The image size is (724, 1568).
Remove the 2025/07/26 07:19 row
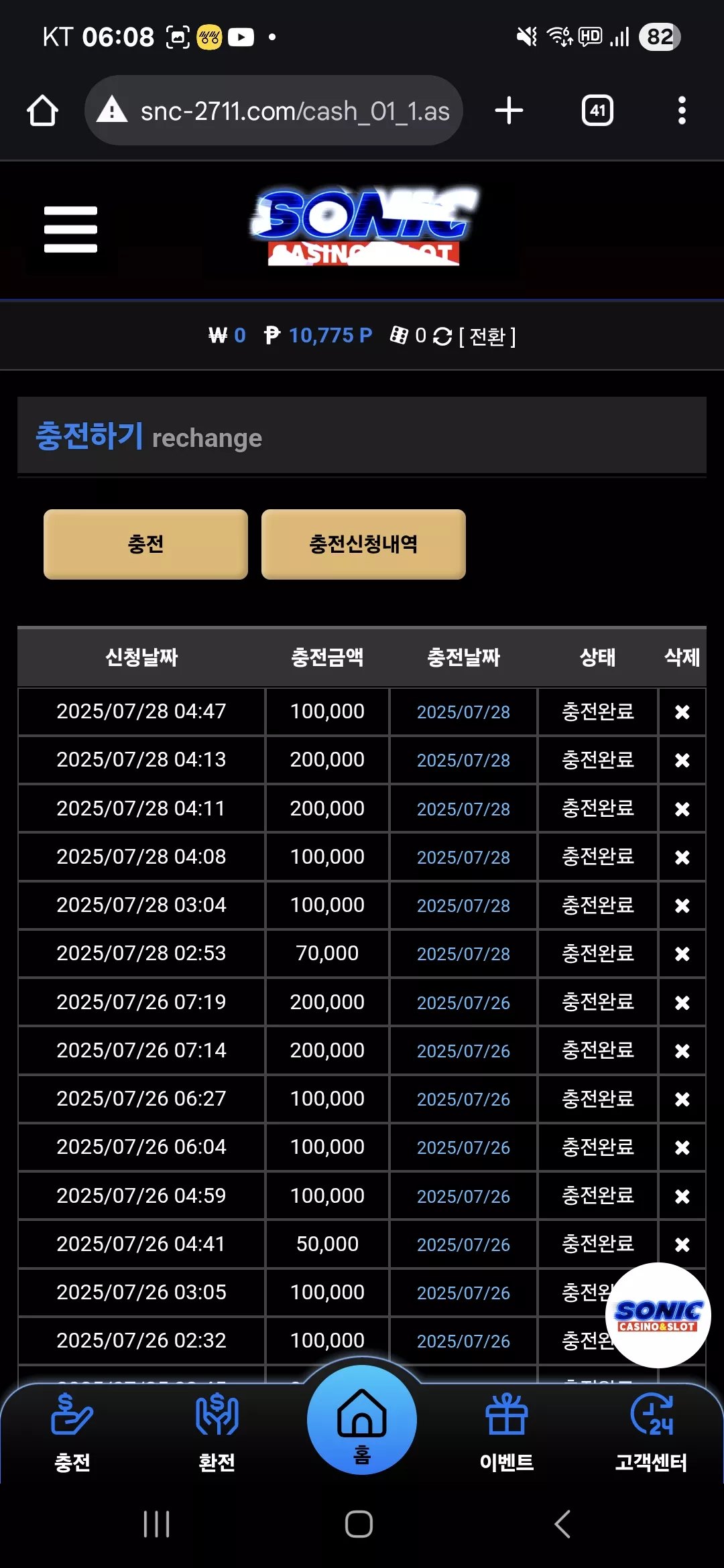click(x=682, y=1002)
